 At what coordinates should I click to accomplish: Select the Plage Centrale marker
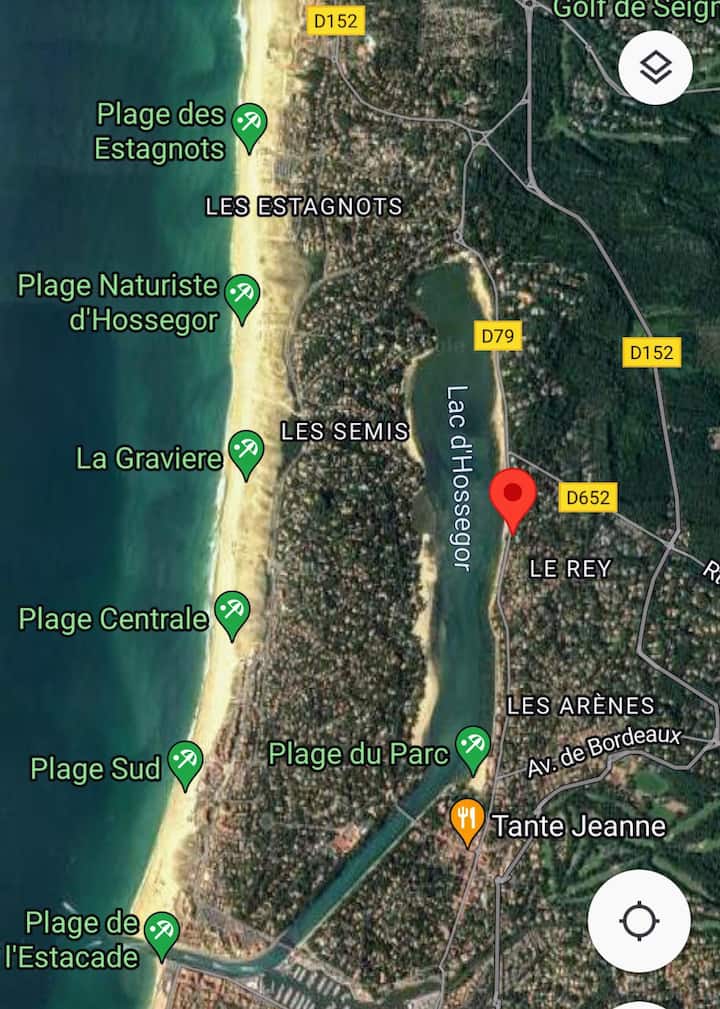point(232,611)
